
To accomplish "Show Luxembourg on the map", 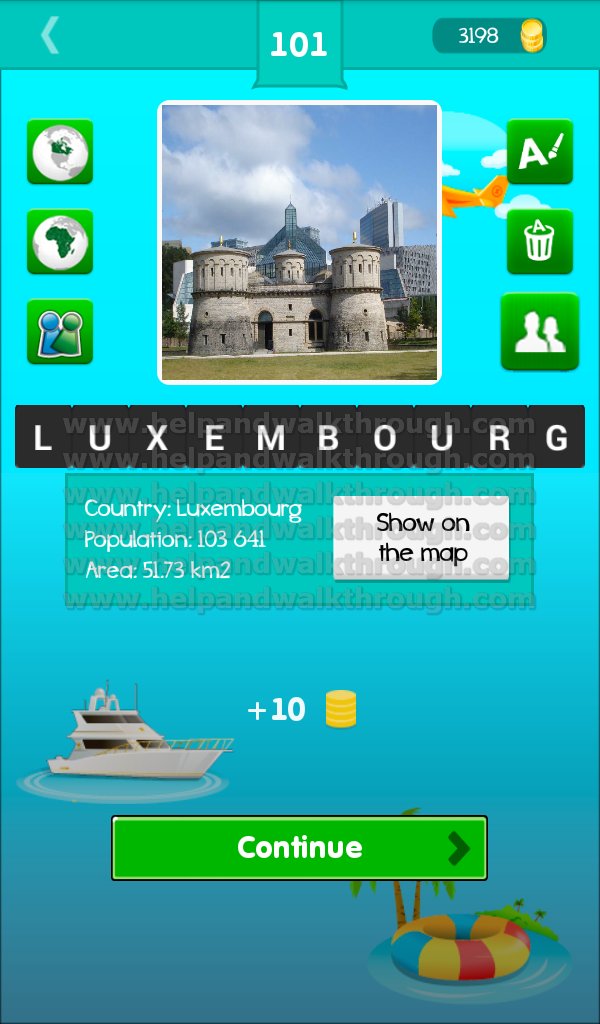I will (421, 538).
